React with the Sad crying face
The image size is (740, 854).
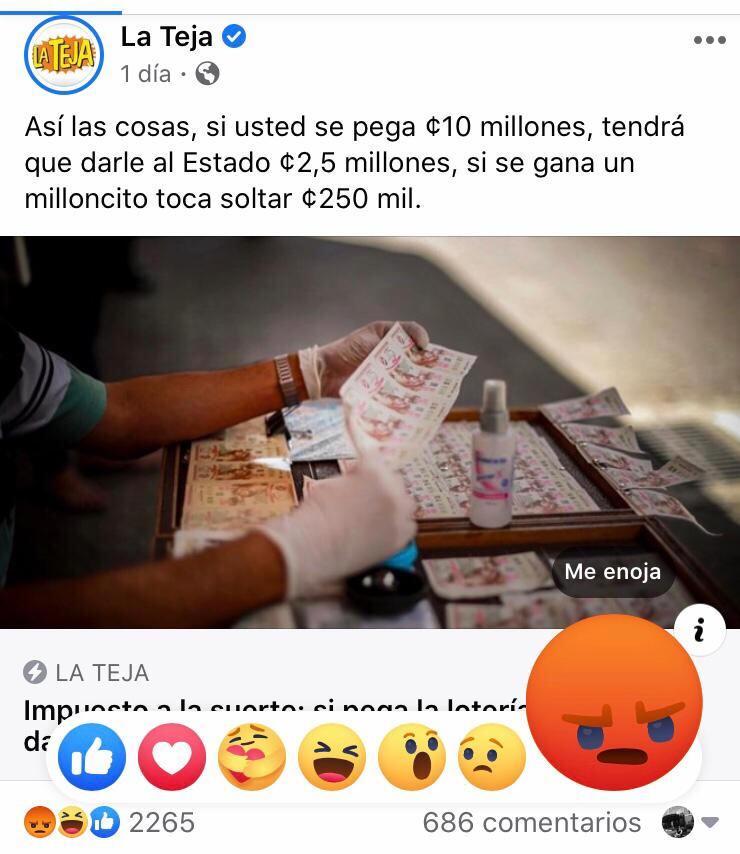coord(491,757)
